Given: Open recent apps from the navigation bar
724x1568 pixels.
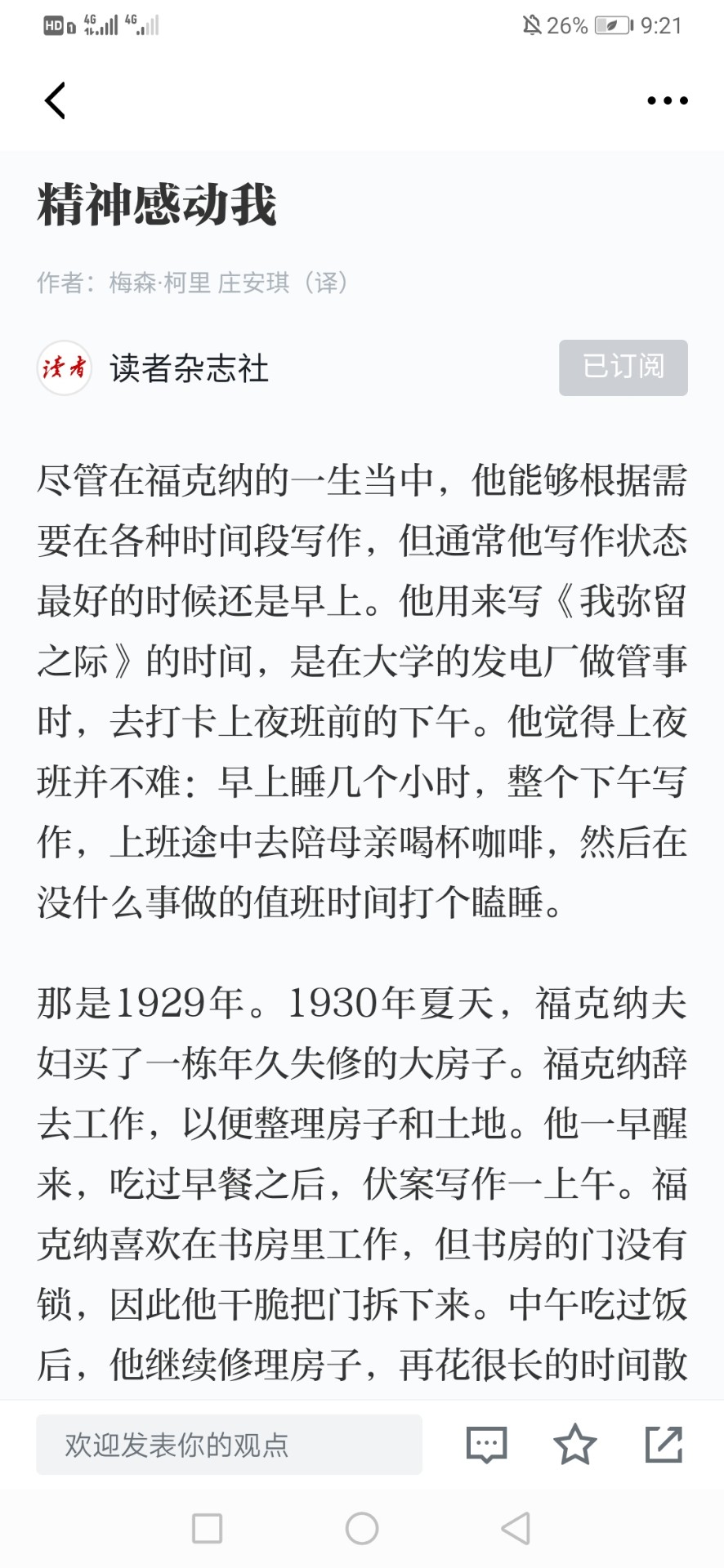Looking at the screenshot, I should point(207,1528).
